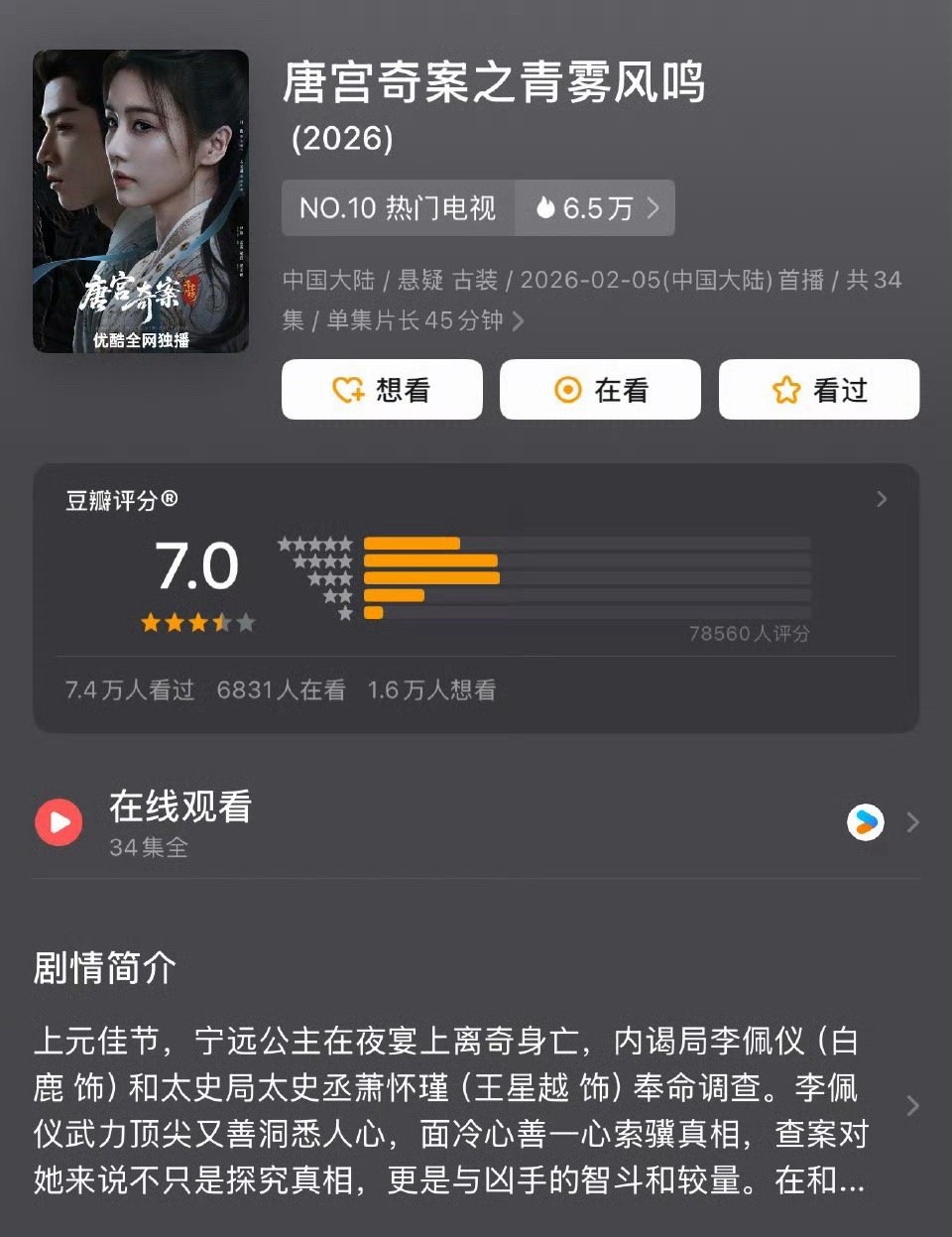
Task: Open the NO.10 热门电视 ranking label
Action: click(x=397, y=208)
